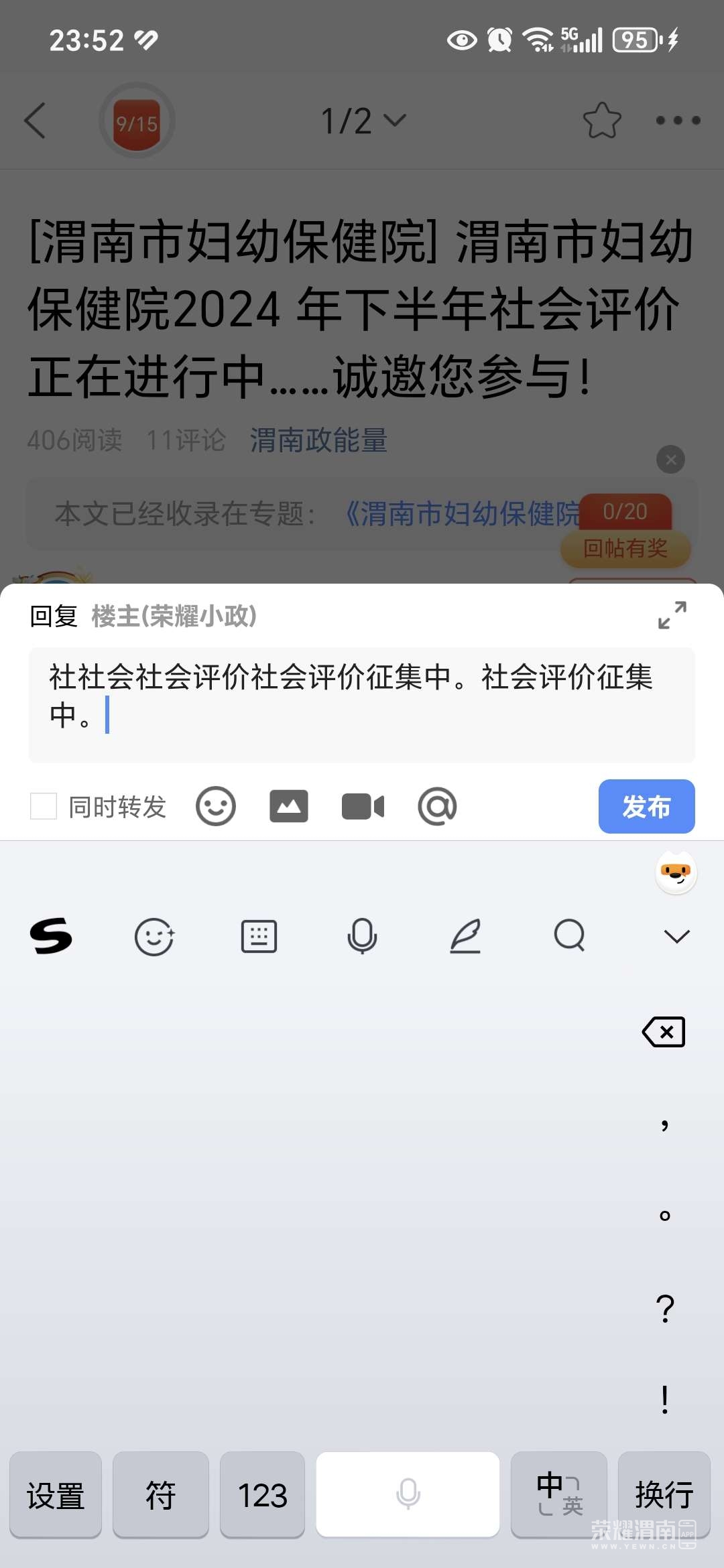Focus the reply text field
The width and height of the screenshot is (724, 1568).
pyautogui.click(x=362, y=704)
